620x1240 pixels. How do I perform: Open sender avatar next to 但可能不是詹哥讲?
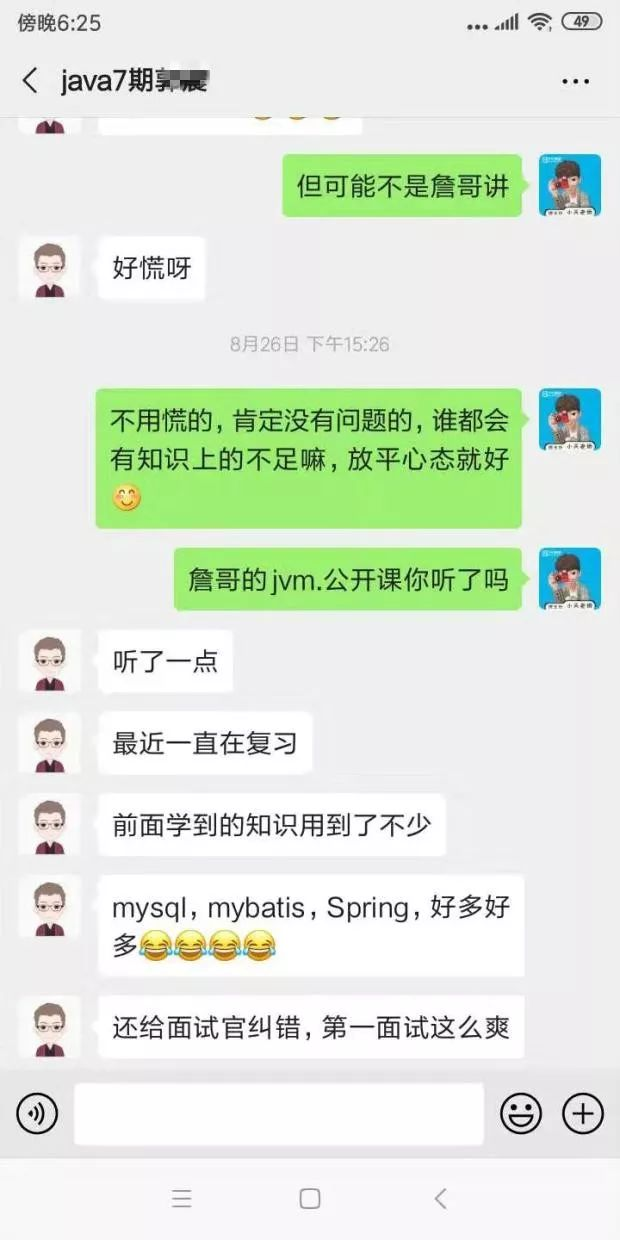tap(570, 186)
